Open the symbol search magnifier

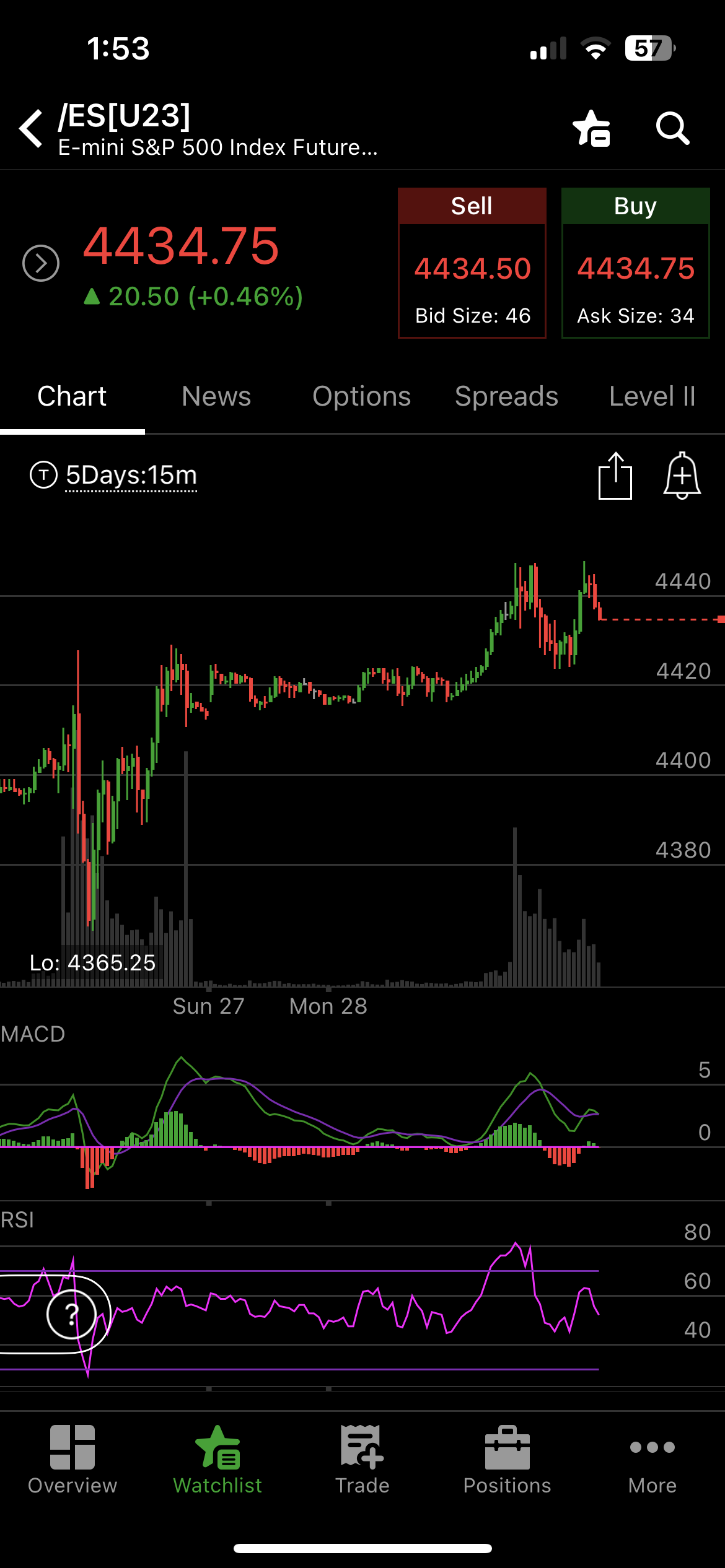[x=672, y=128]
